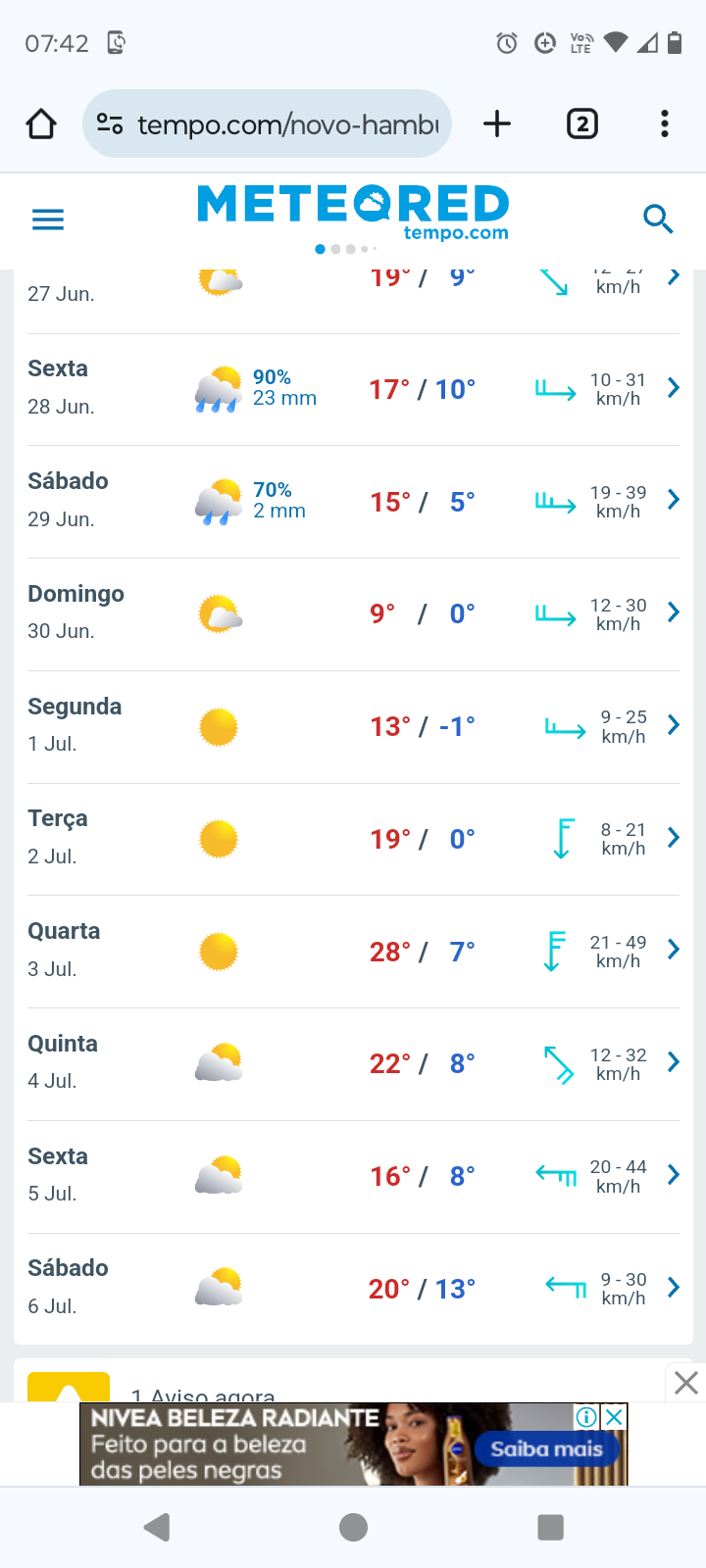This screenshot has height=1568, width=706.
Task: View Quarta 3 Jul. forecast details
Action: coord(353,952)
